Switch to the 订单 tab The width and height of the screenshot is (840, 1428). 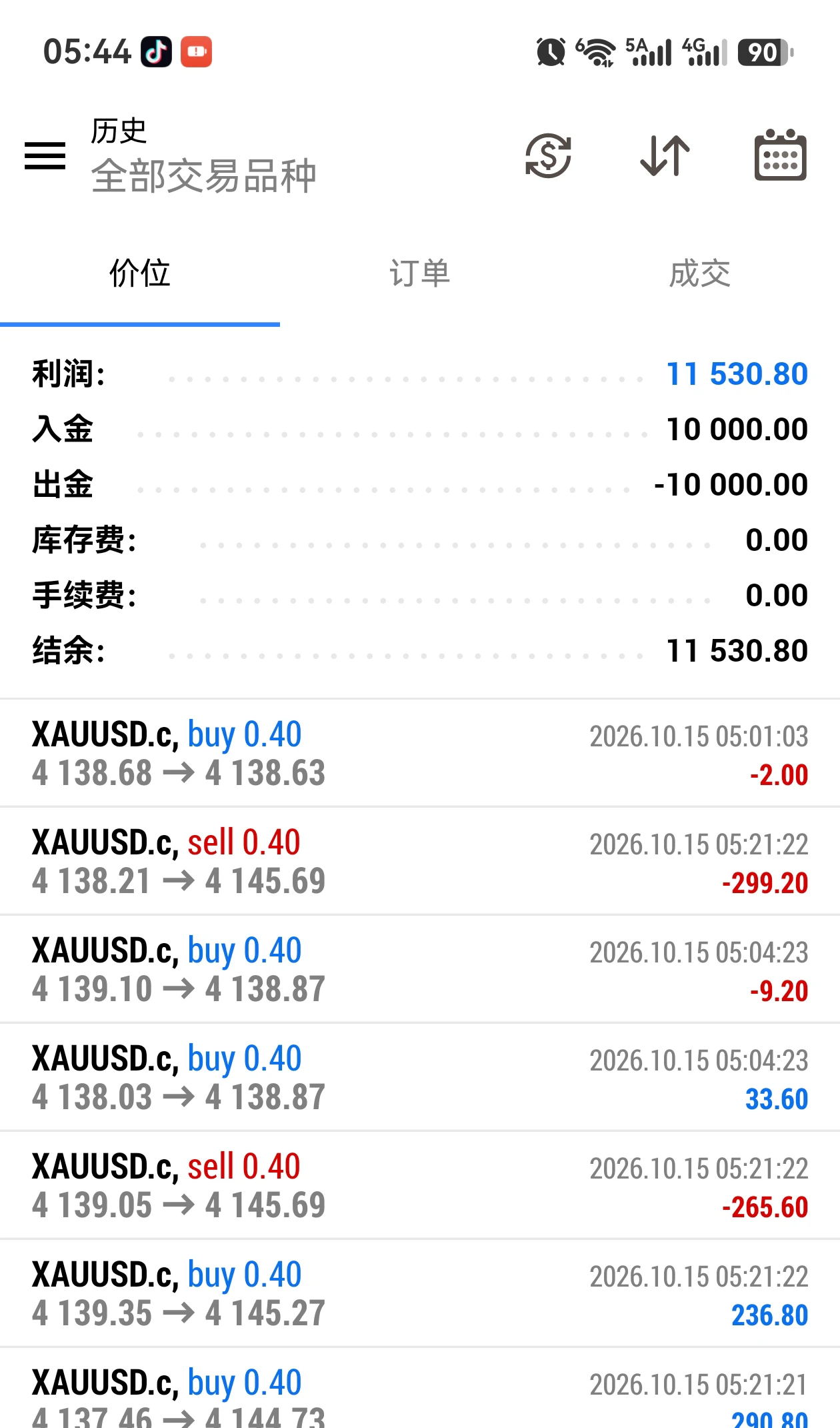click(420, 273)
